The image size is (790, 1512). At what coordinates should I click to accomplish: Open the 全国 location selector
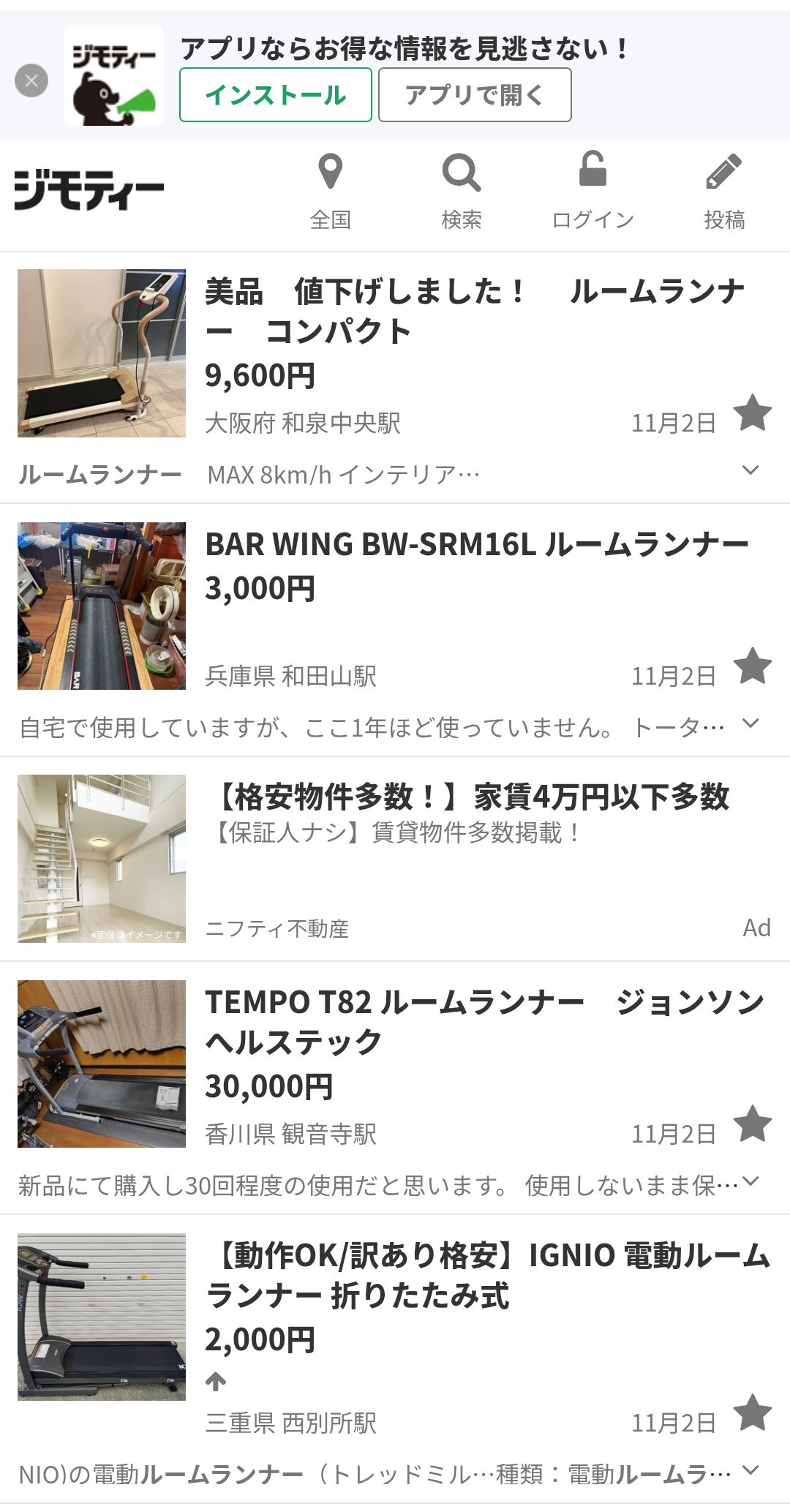pyautogui.click(x=331, y=192)
